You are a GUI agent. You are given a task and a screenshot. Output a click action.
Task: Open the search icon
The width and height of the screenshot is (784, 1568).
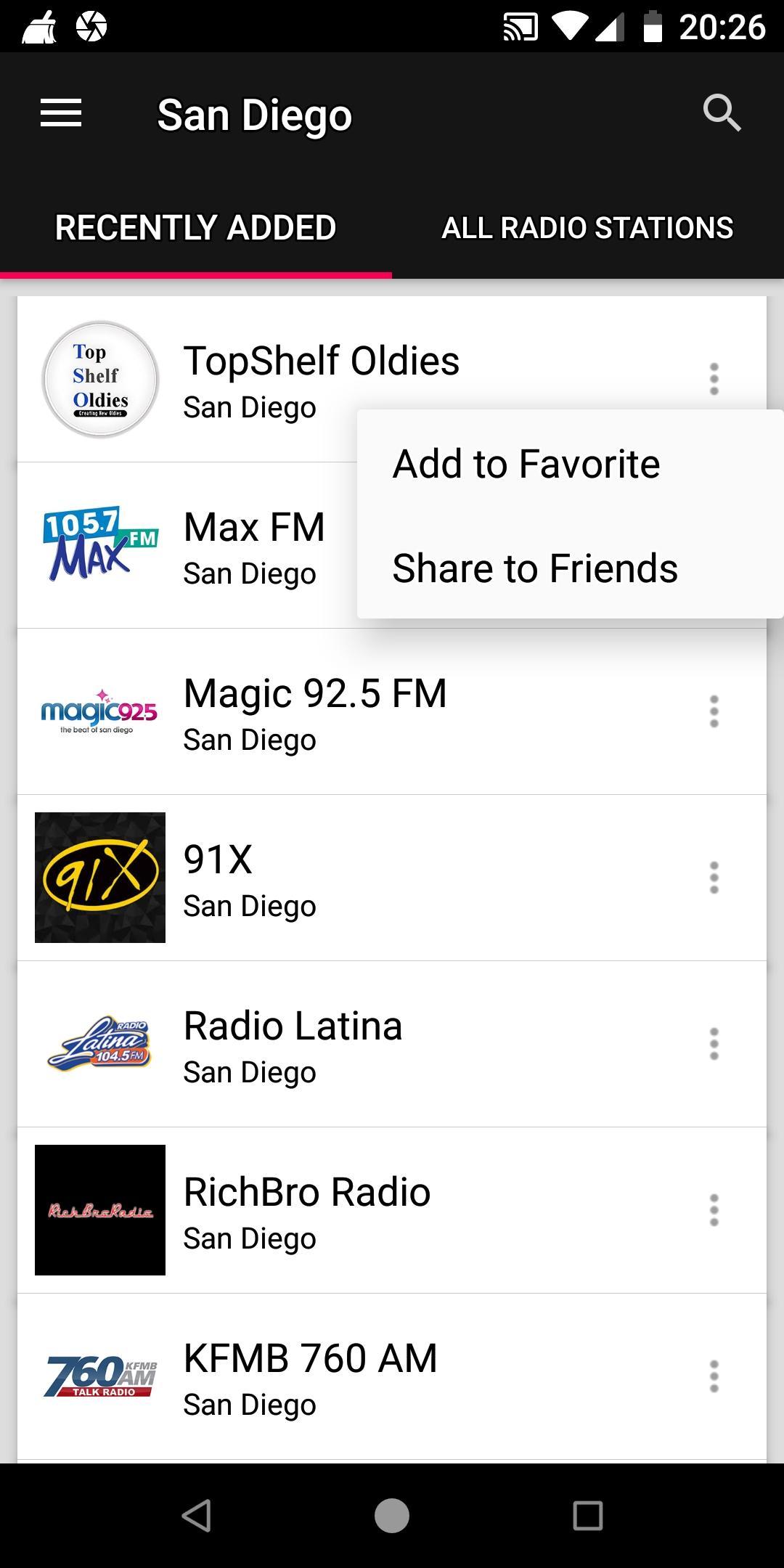[722, 113]
